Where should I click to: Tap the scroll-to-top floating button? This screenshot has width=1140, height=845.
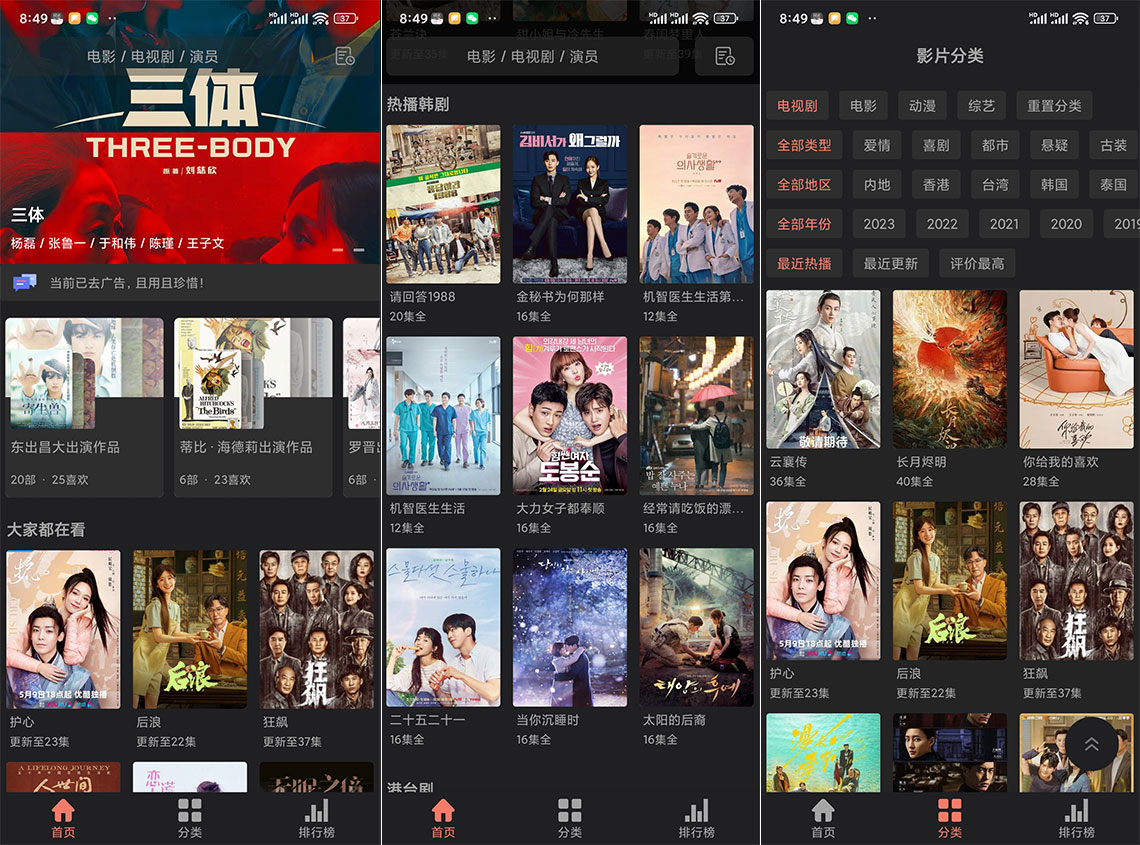pos(1091,744)
